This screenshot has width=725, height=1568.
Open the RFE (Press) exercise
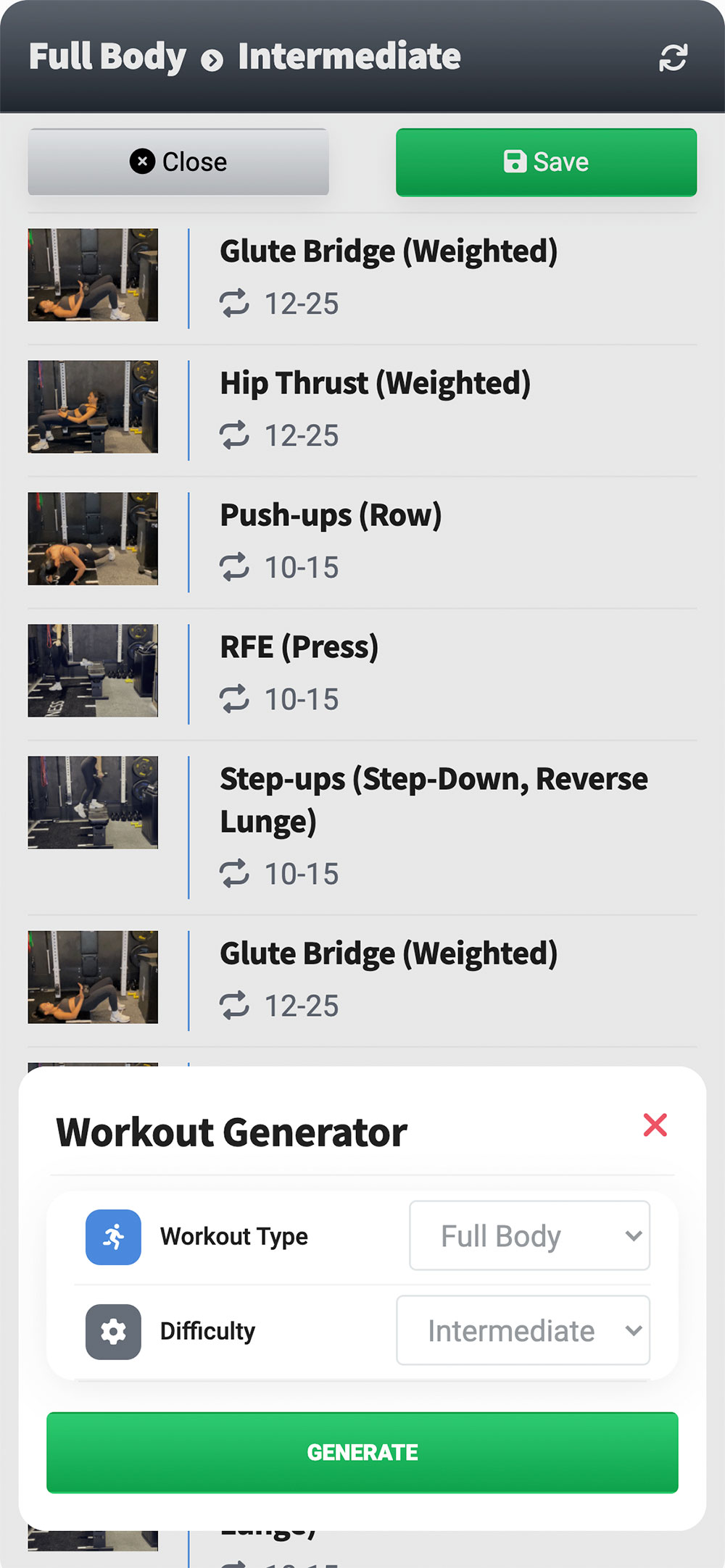[362, 674]
